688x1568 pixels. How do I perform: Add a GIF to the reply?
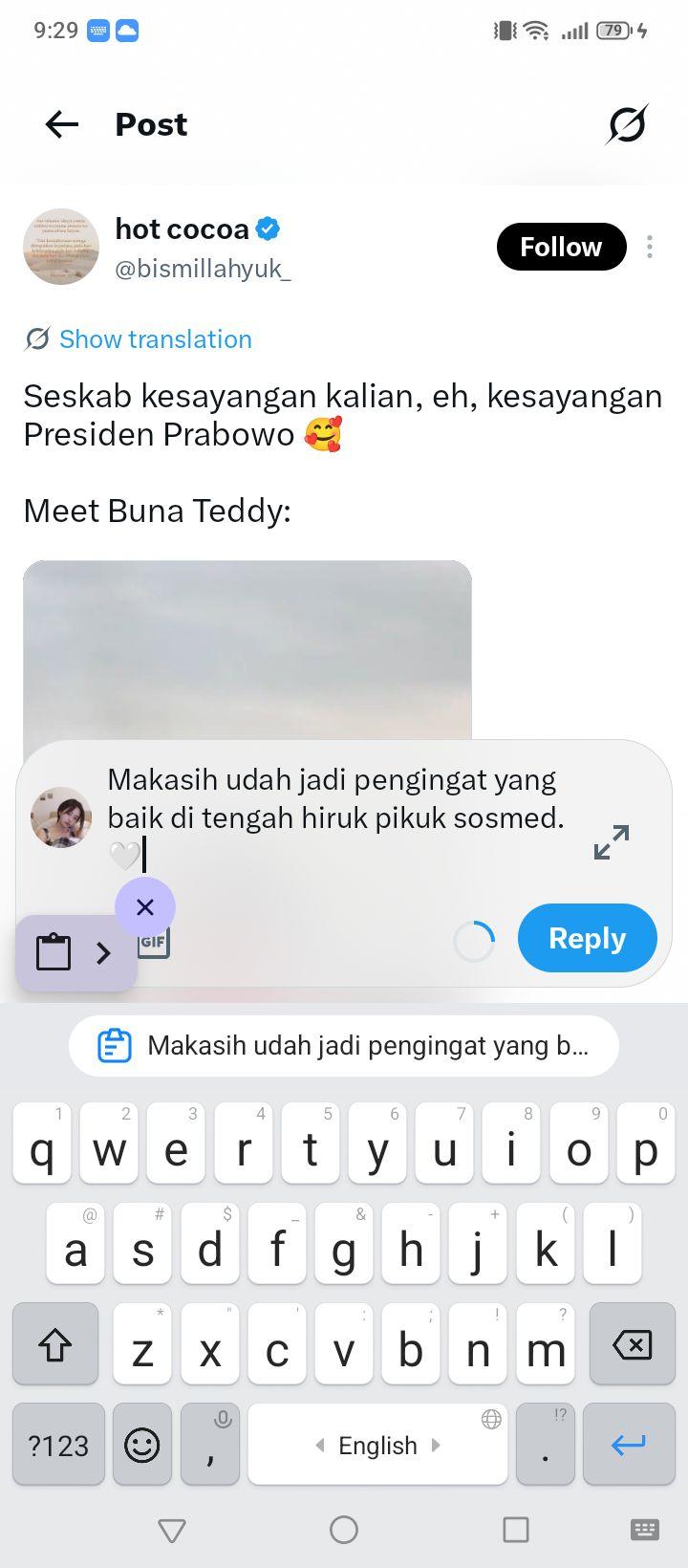[x=154, y=942]
